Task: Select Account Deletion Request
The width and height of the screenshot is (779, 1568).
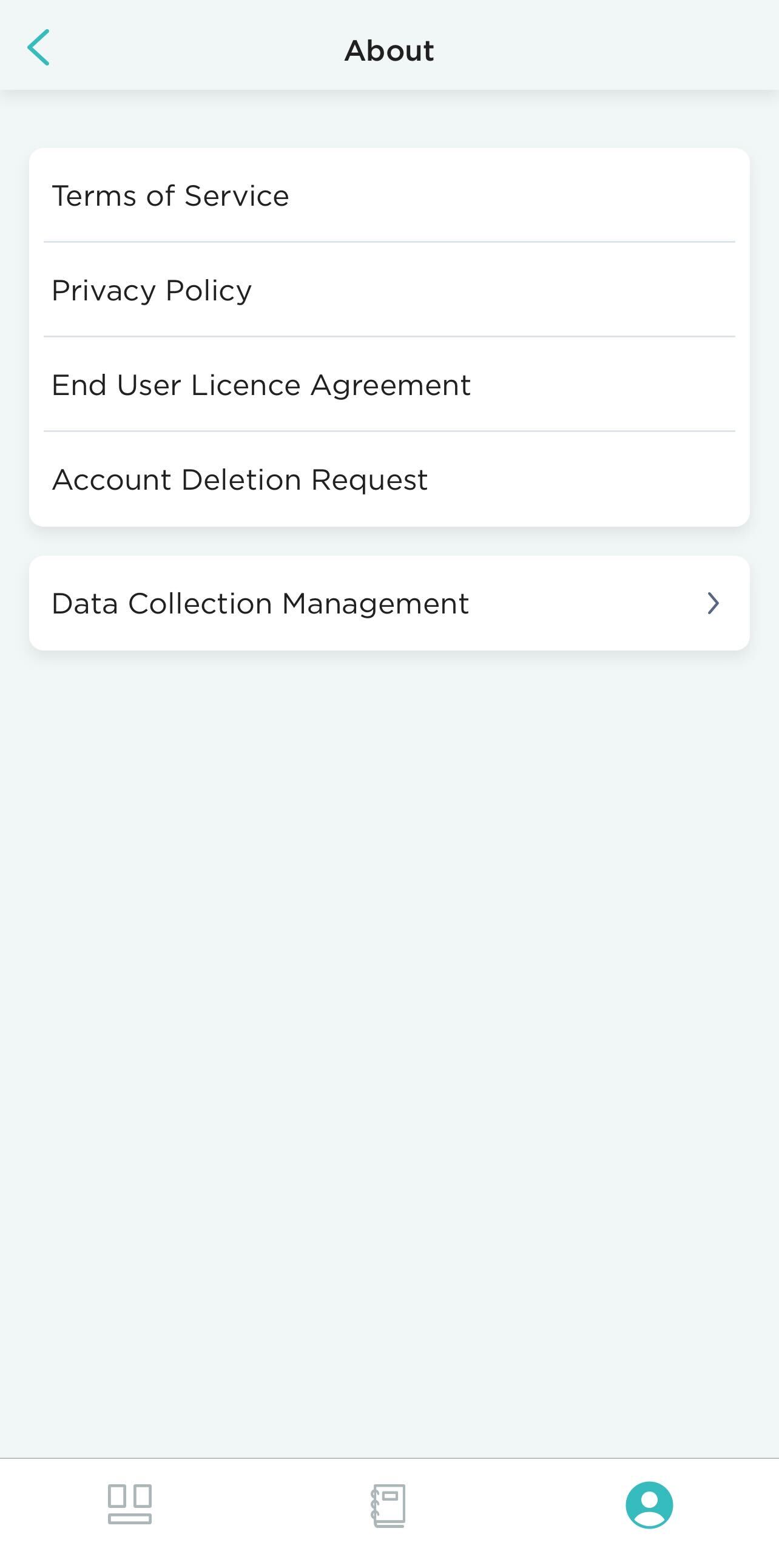Action: pos(389,479)
